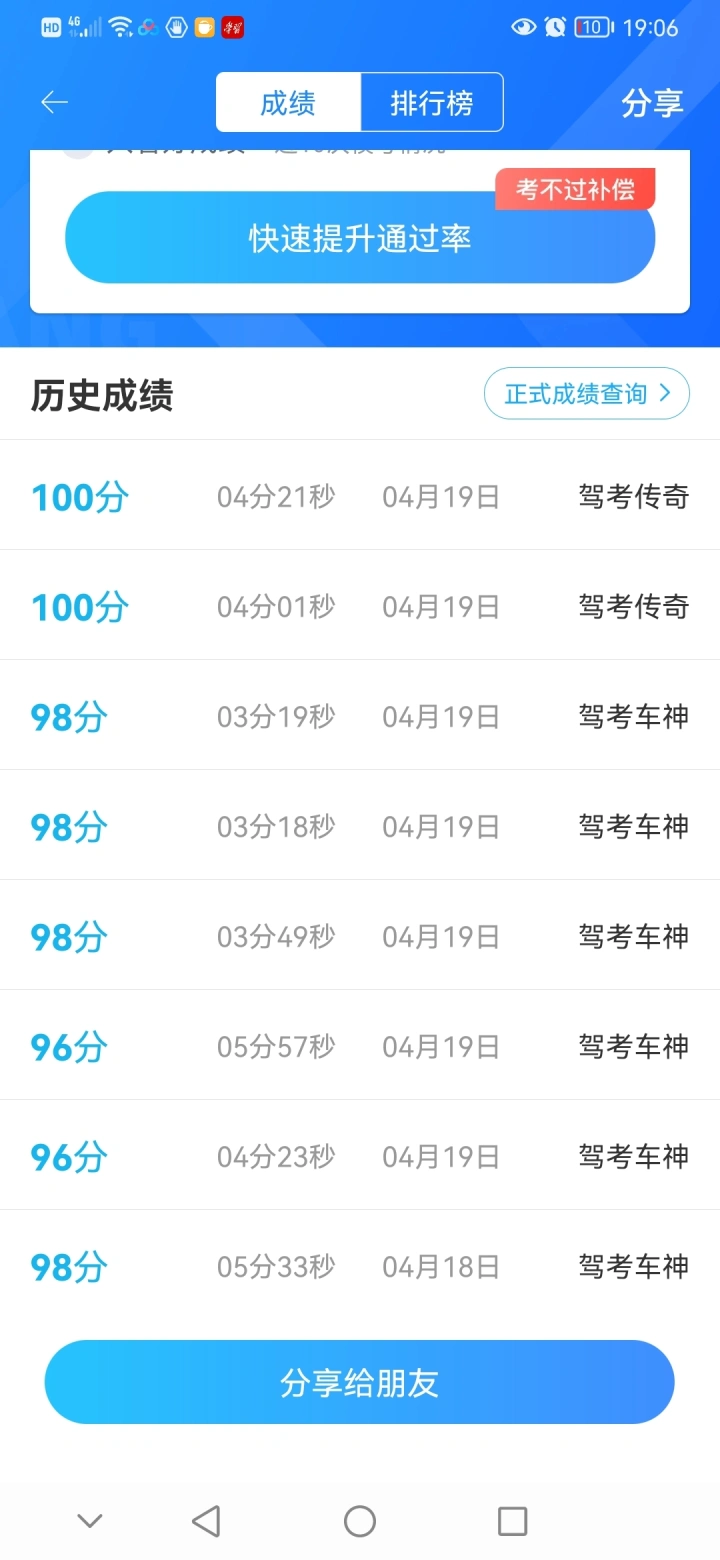Screen dimensions: 720x1560
Task: View the 96分 record timed 04分23秒
Action: pyautogui.click(x=360, y=1156)
